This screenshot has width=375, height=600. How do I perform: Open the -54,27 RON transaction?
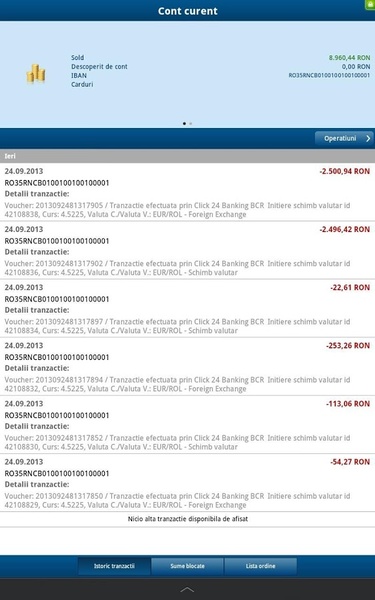click(188, 483)
